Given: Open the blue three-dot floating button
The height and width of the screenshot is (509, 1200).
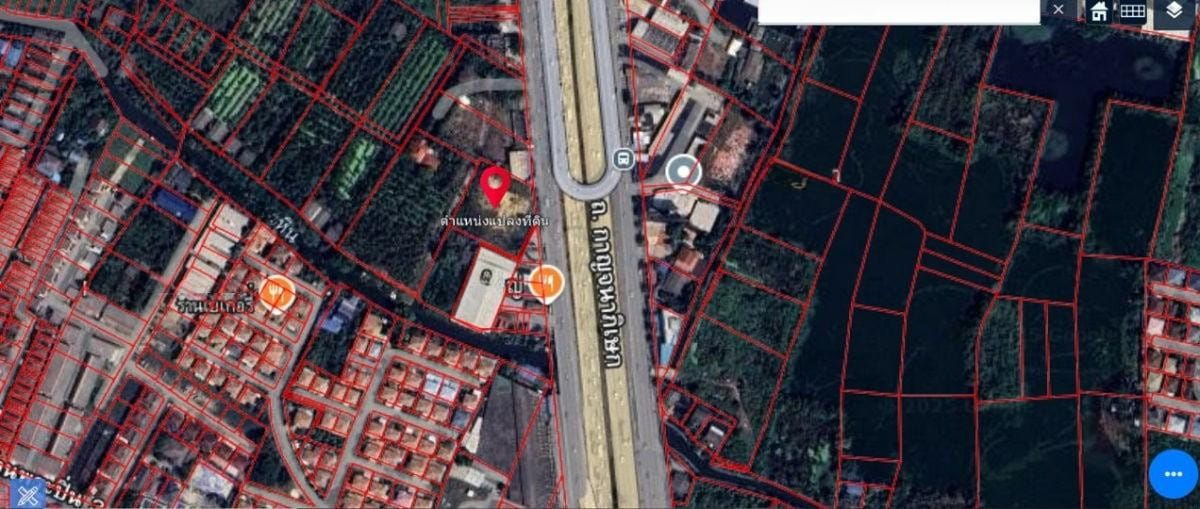Looking at the screenshot, I should [x=1173, y=474].
